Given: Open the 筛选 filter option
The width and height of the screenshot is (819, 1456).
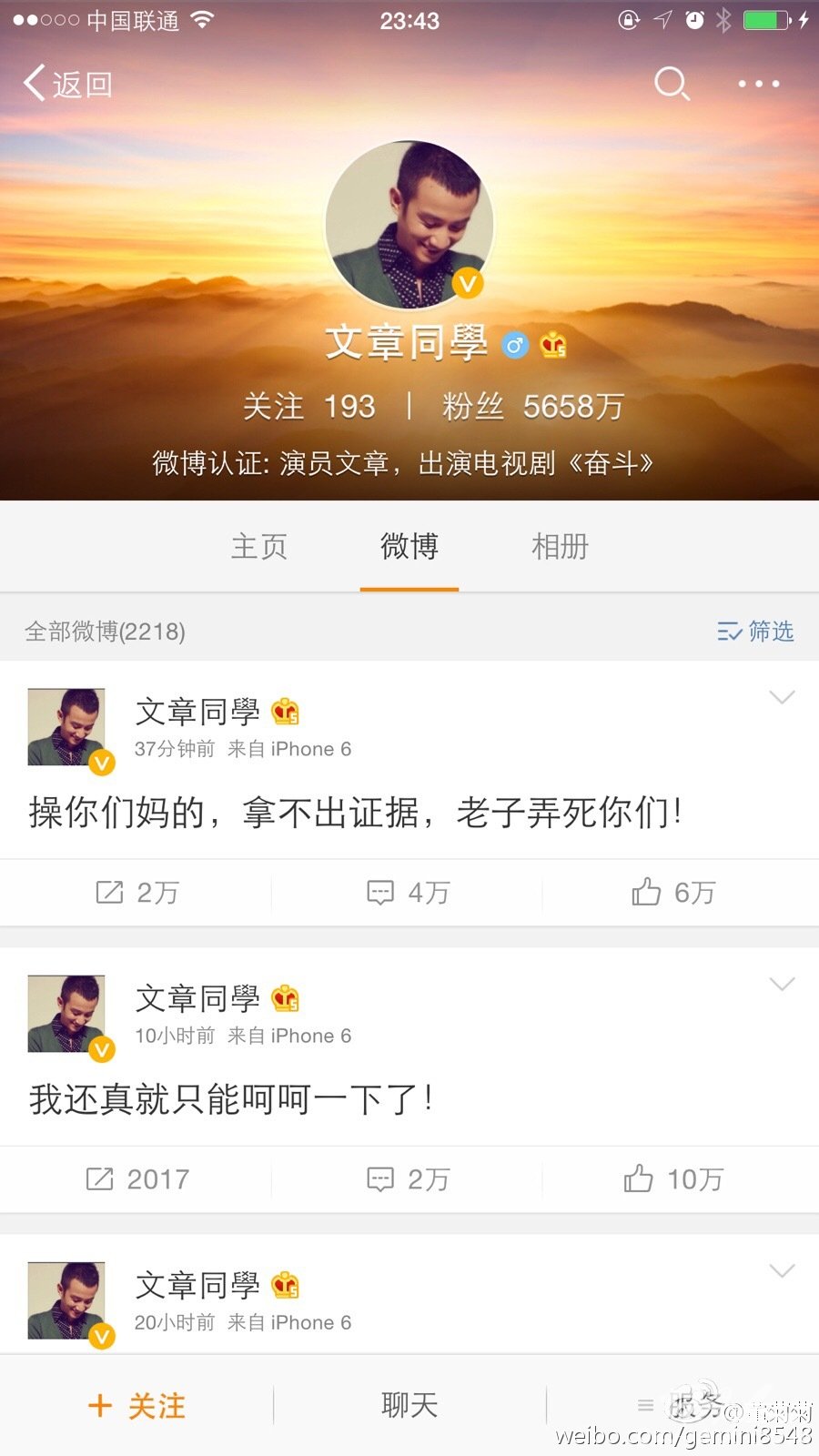Looking at the screenshot, I should tap(755, 631).
